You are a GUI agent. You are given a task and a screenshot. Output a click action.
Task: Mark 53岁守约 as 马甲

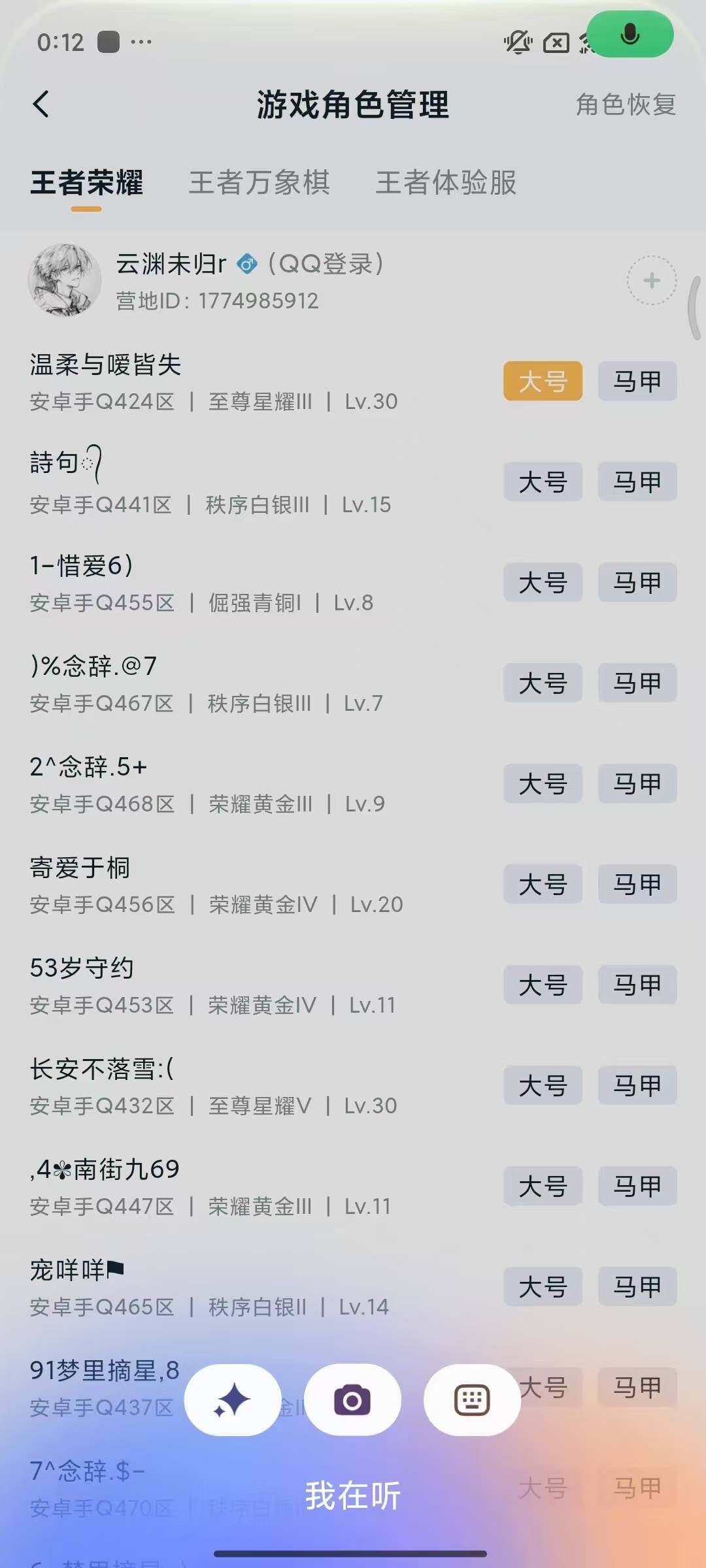point(637,985)
